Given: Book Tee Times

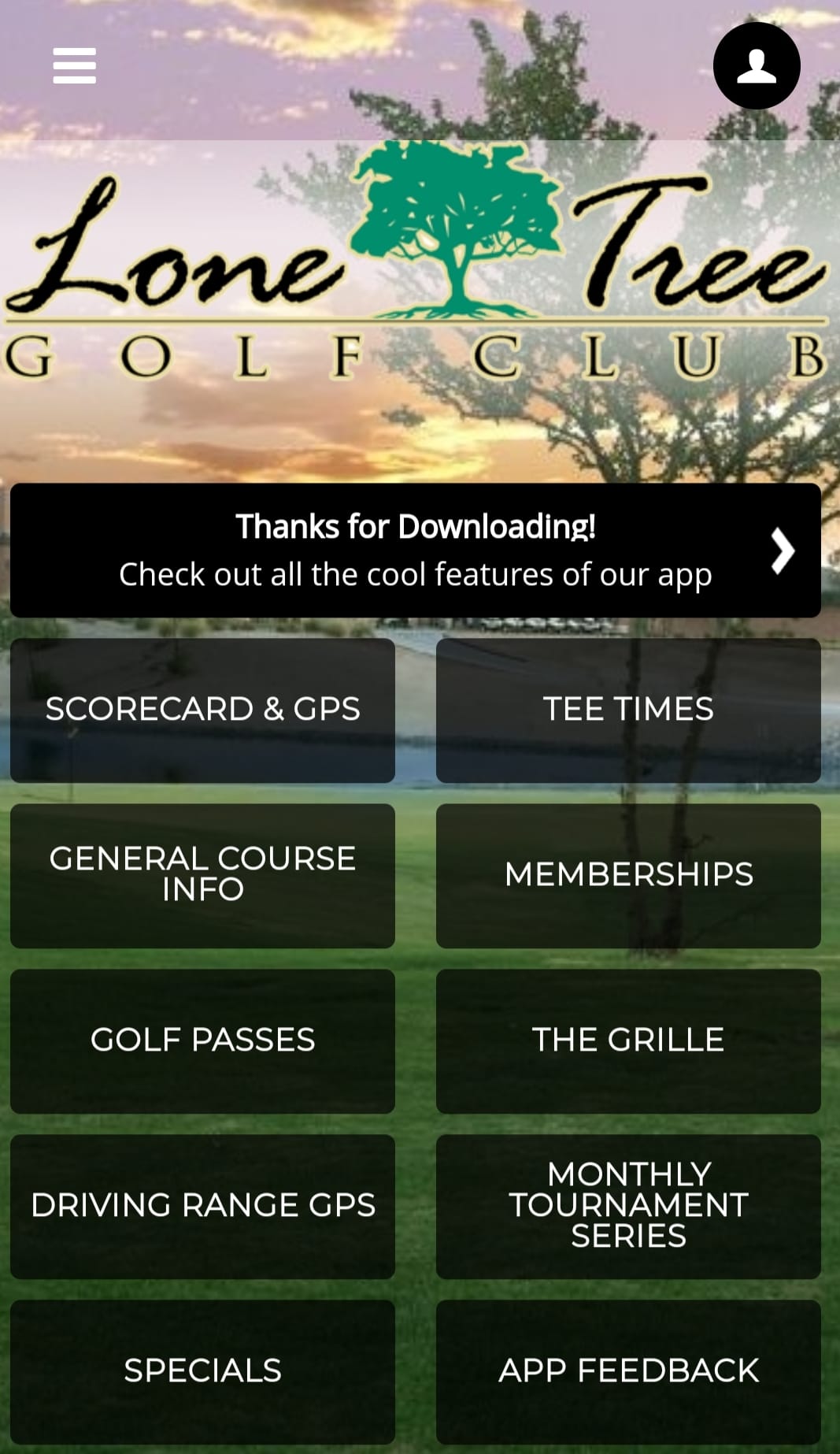Looking at the screenshot, I should pyautogui.click(x=628, y=710).
